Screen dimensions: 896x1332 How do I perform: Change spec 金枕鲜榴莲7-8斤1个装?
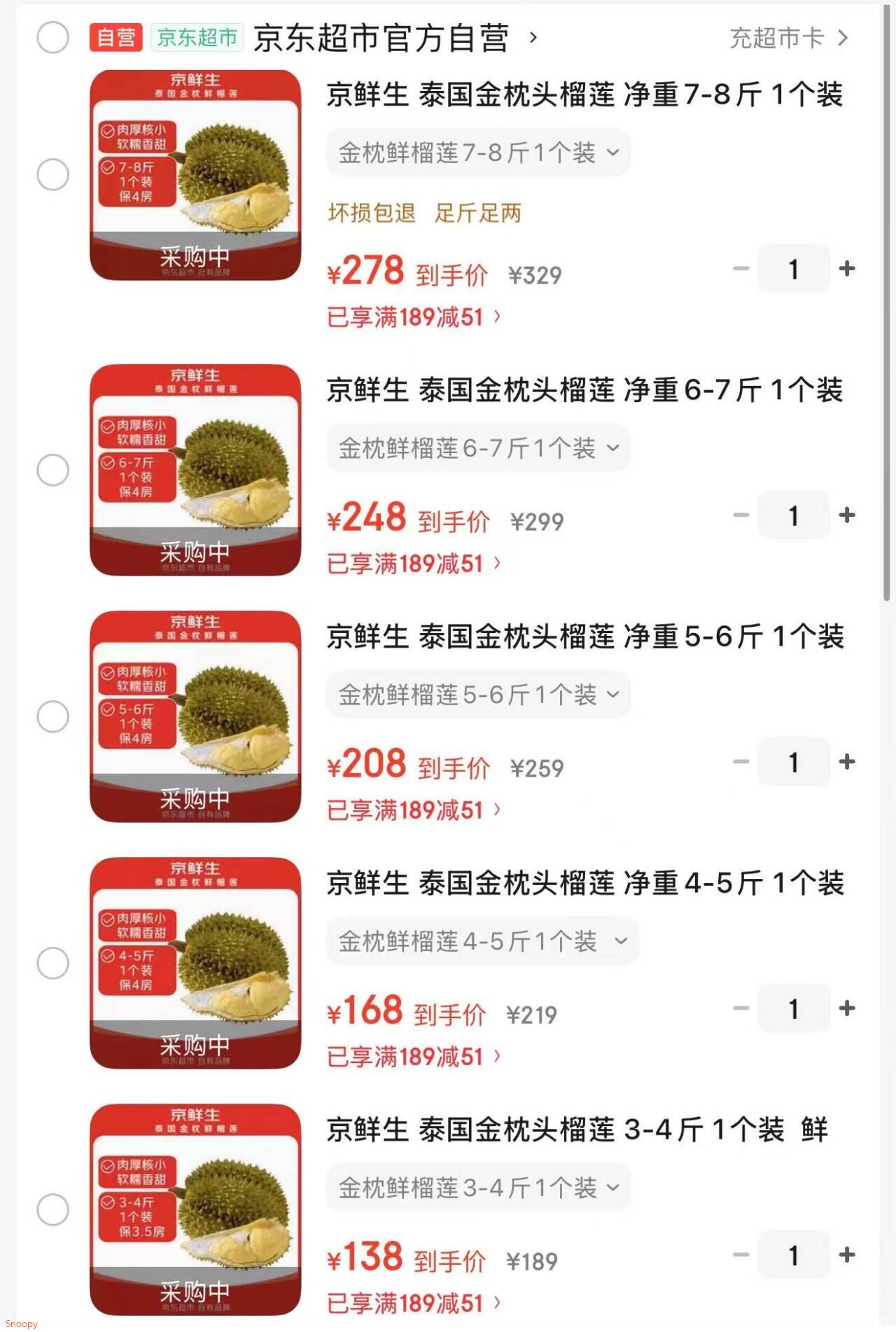click(x=478, y=152)
